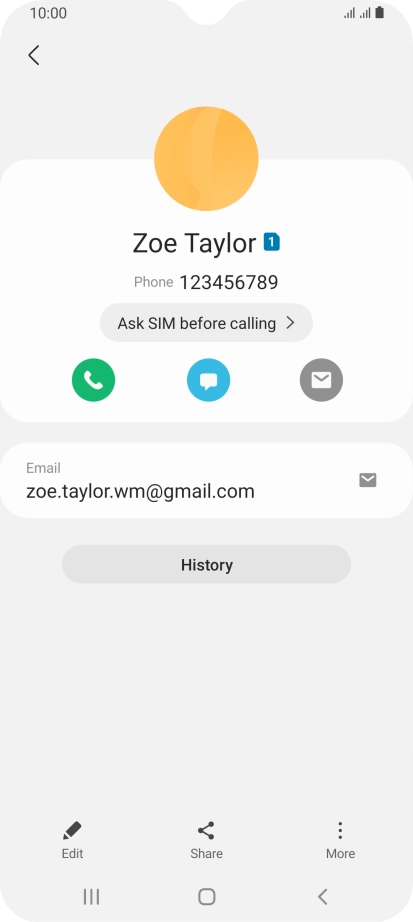
Task: Open the zoe.taylor.wm@gmail.com email row
Action: (x=206, y=480)
